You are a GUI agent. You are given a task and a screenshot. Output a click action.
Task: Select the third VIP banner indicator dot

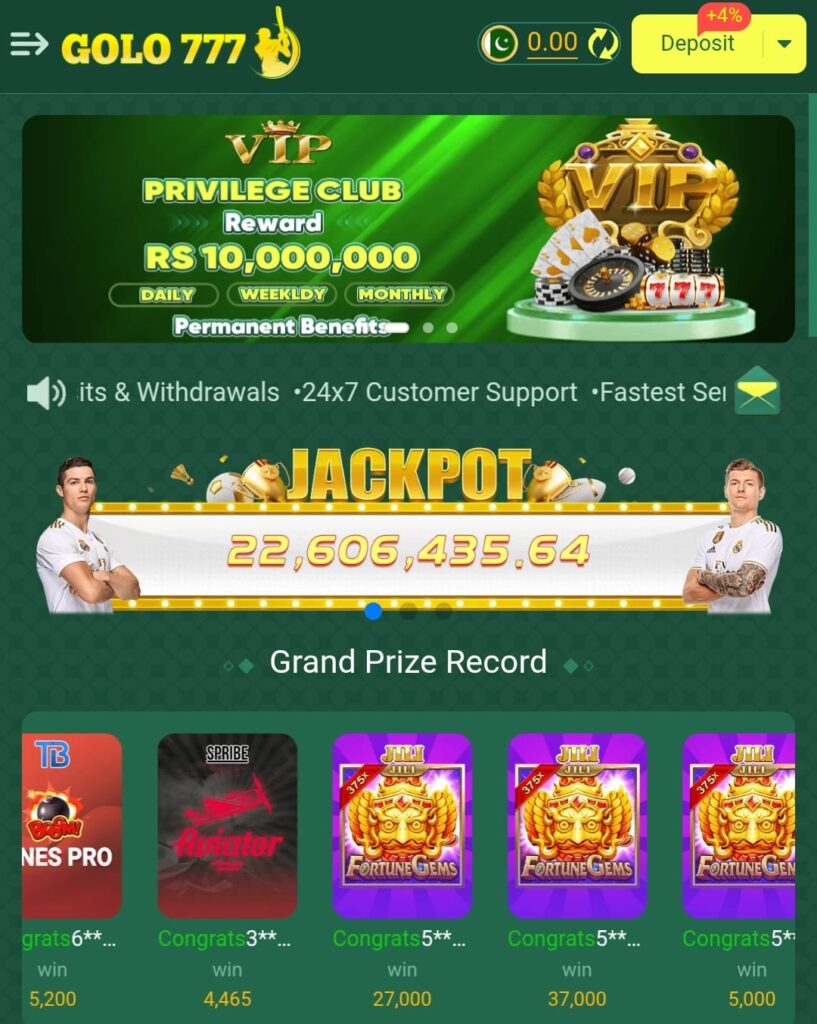tap(452, 327)
